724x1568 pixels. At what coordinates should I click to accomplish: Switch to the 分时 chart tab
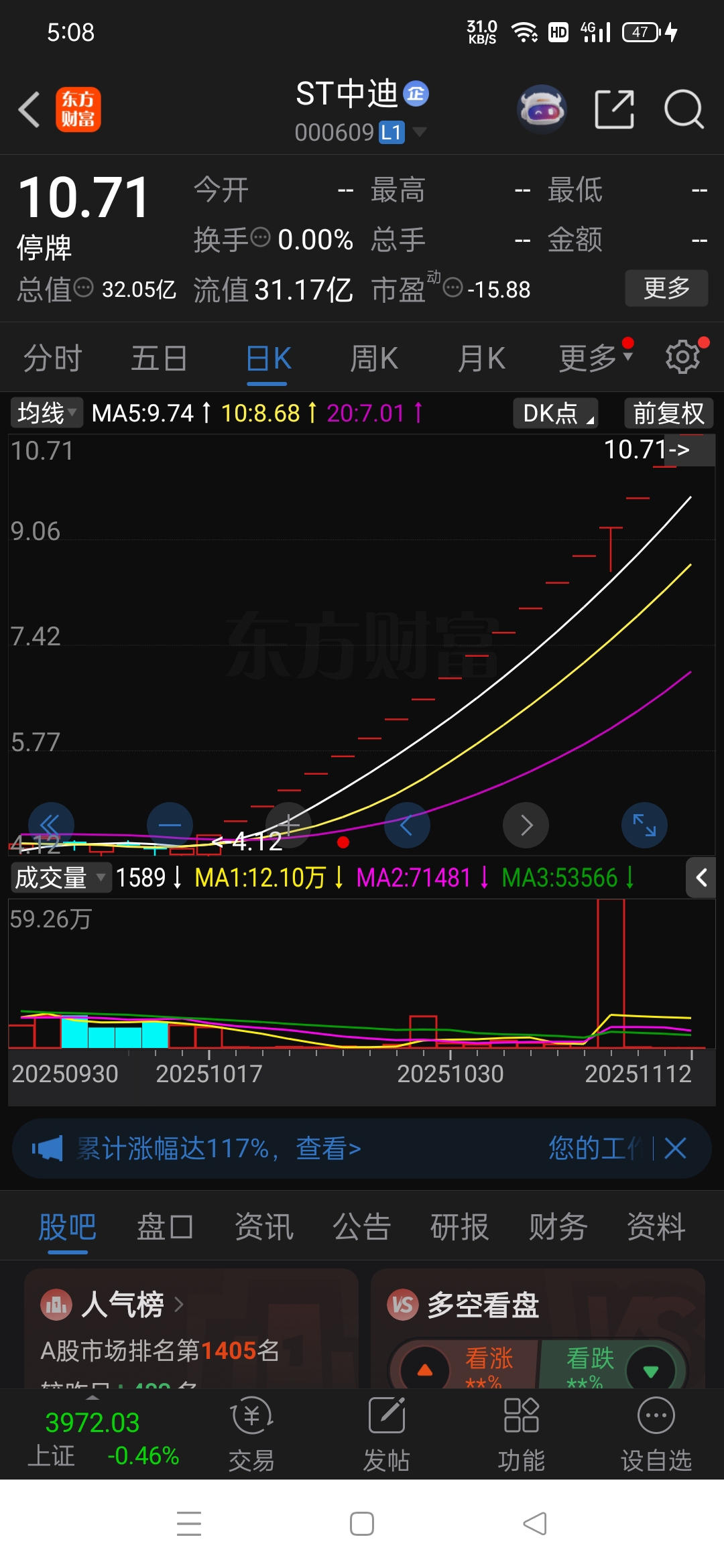(x=52, y=358)
